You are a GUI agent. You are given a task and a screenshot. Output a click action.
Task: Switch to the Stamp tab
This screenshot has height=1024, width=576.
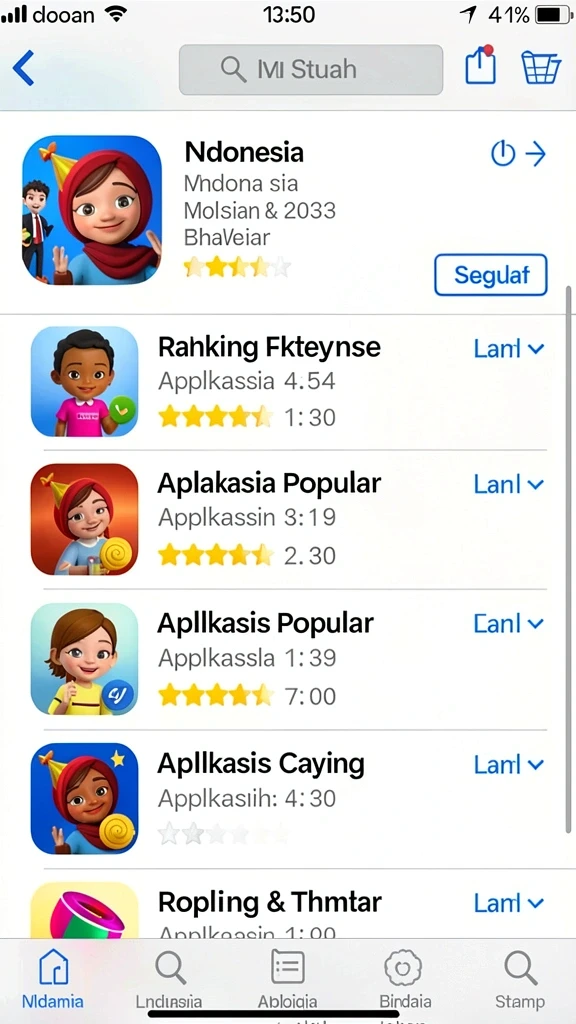pyautogui.click(x=520, y=979)
